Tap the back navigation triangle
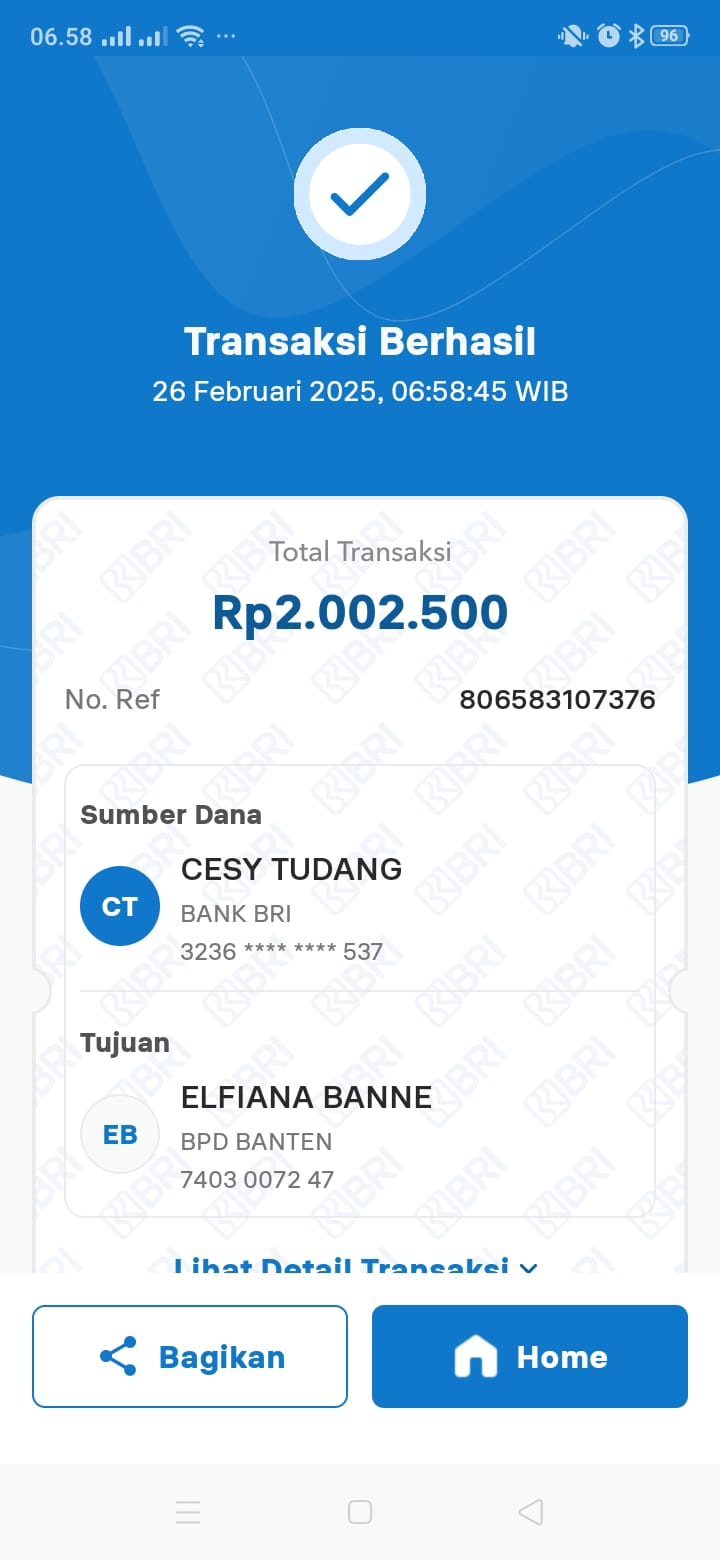 point(530,1512)
